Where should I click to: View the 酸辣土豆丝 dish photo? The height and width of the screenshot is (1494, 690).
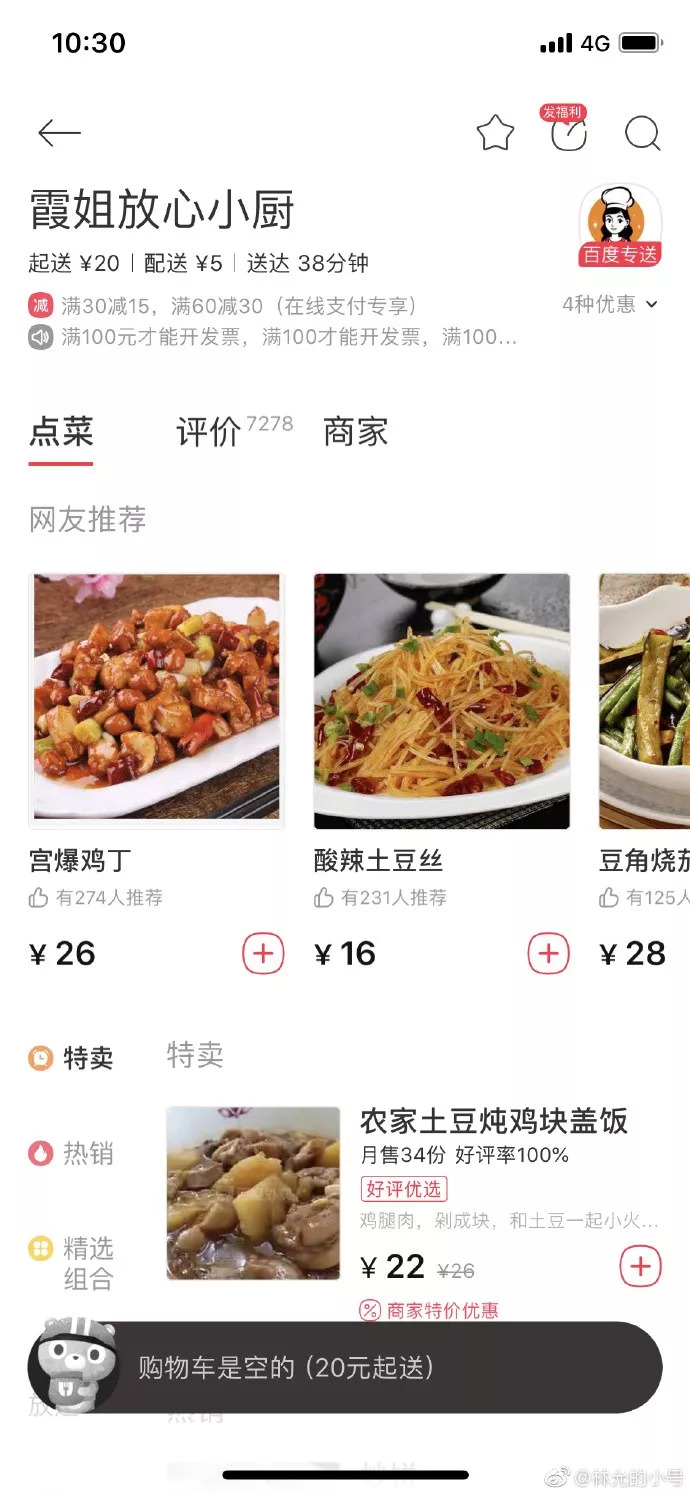[442, 700]
